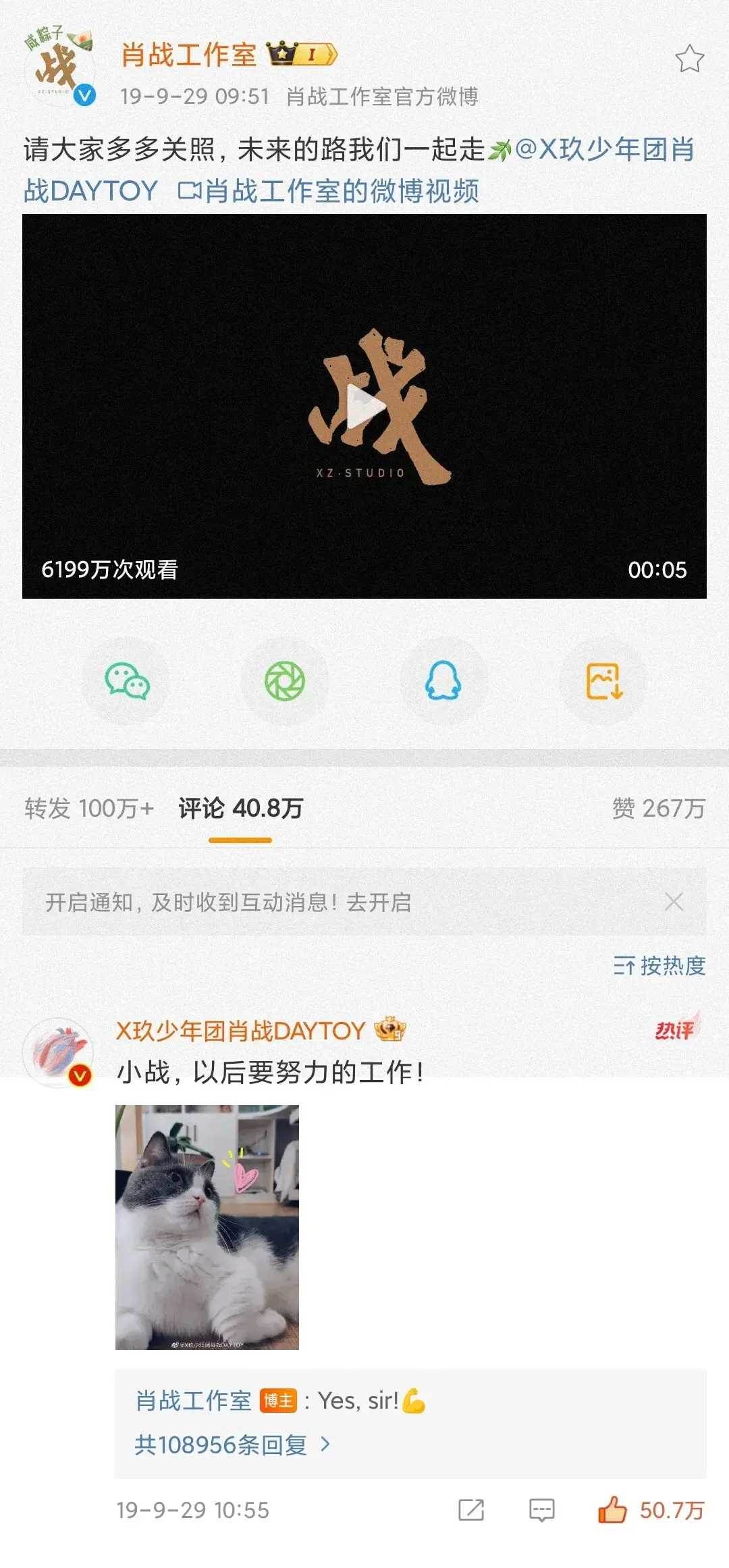Repost the X玖少年团肖战DAYTOY comment
The width and height of the screenshot is (729, 1568).
coord(471,1510)
